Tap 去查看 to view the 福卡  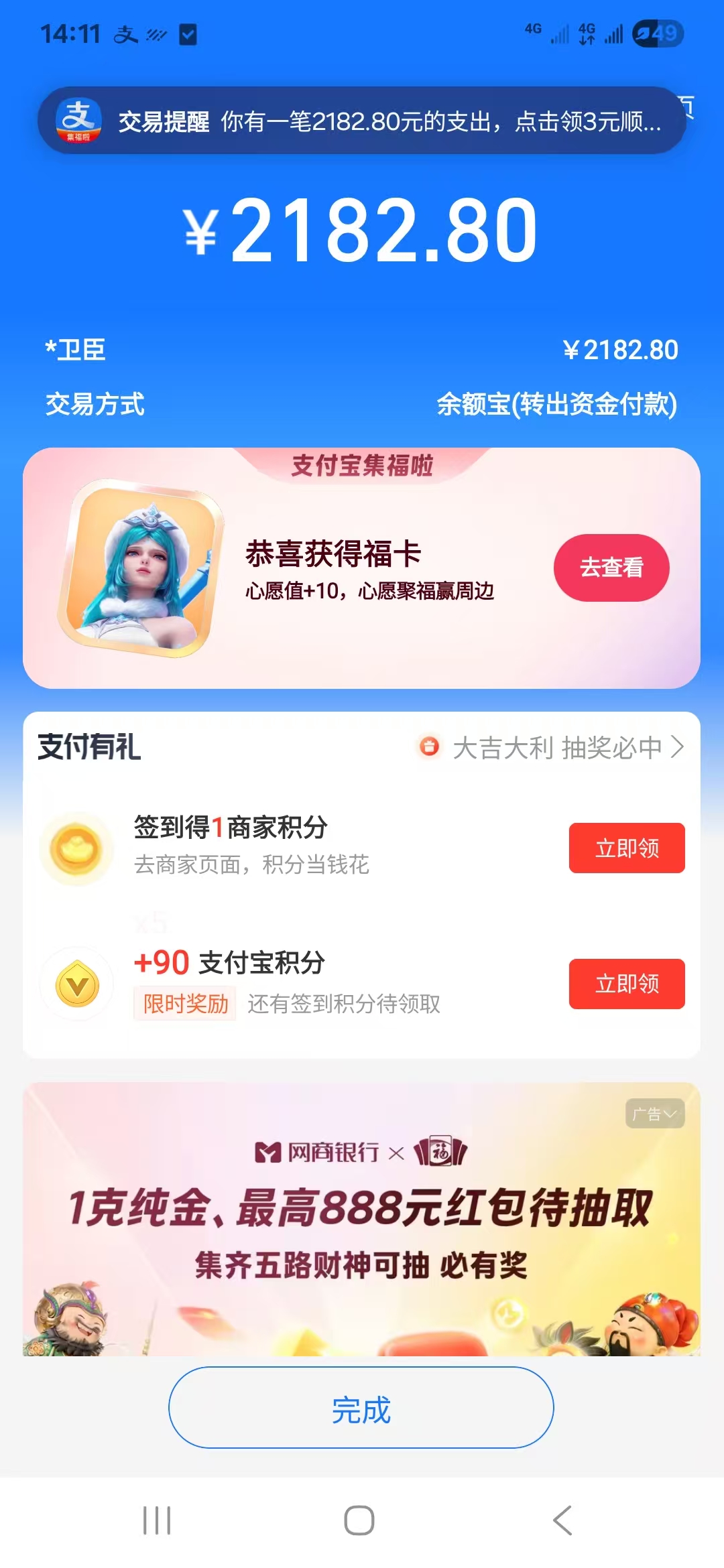611,568
